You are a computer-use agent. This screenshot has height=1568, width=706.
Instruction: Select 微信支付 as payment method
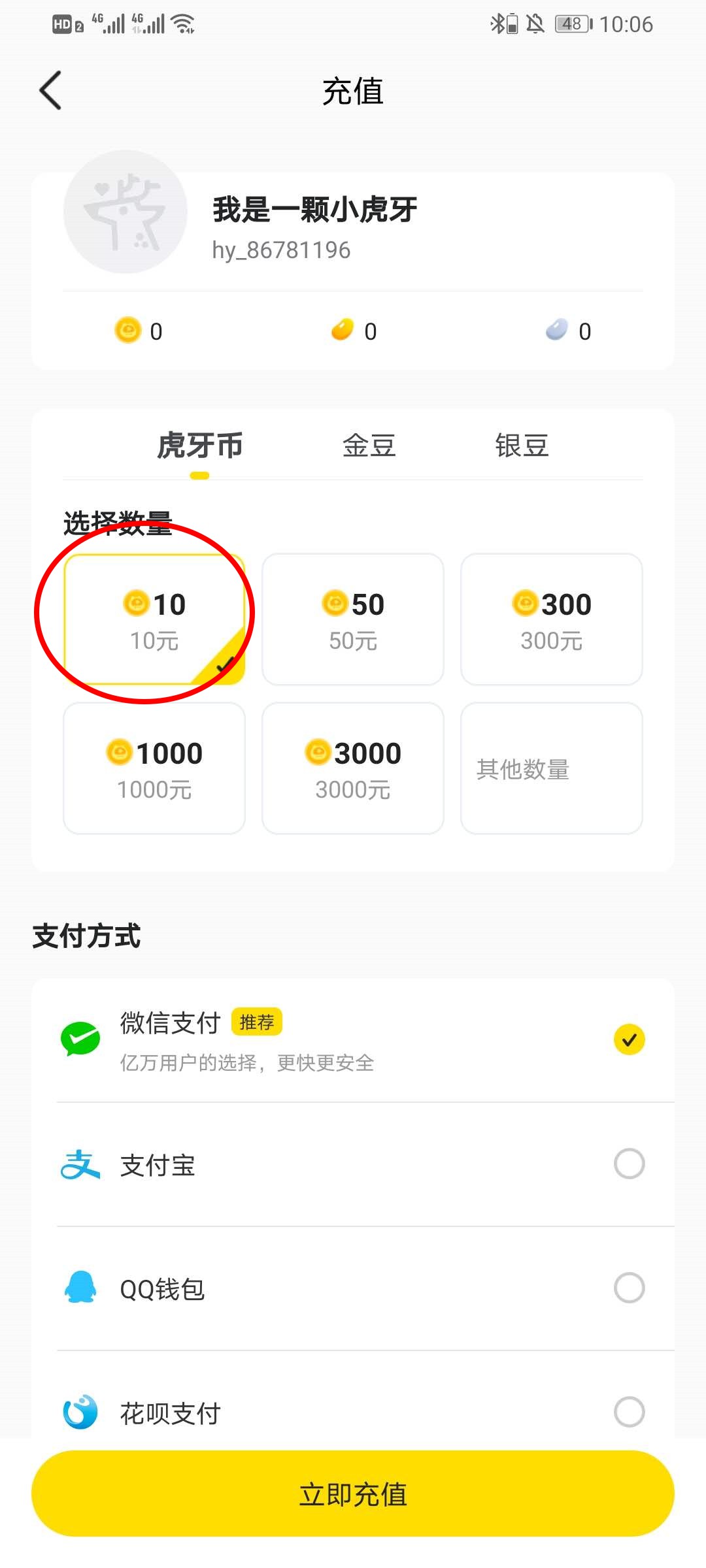(x=353, y=1040)
